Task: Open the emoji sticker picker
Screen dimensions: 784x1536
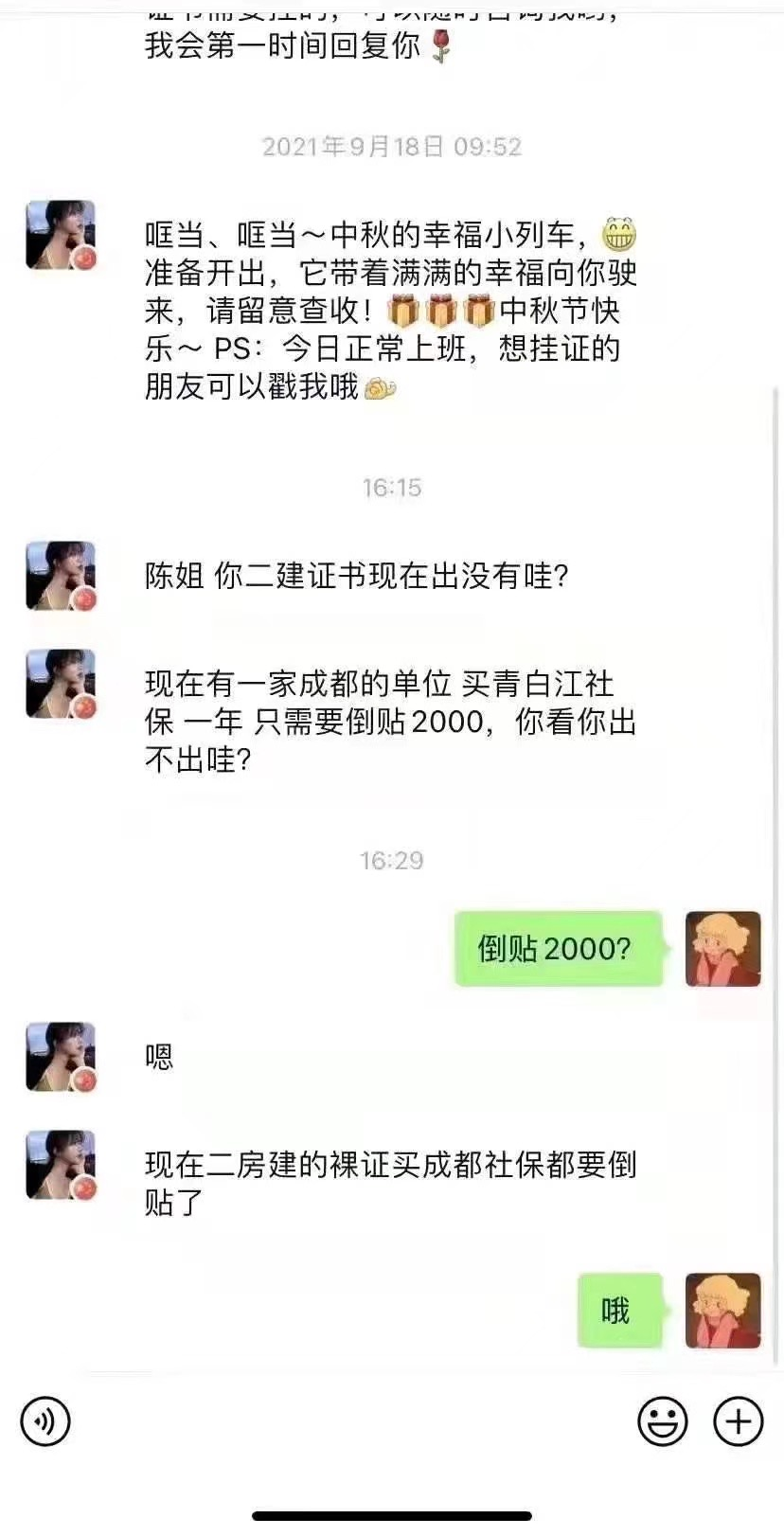Action: (662, 1420)
